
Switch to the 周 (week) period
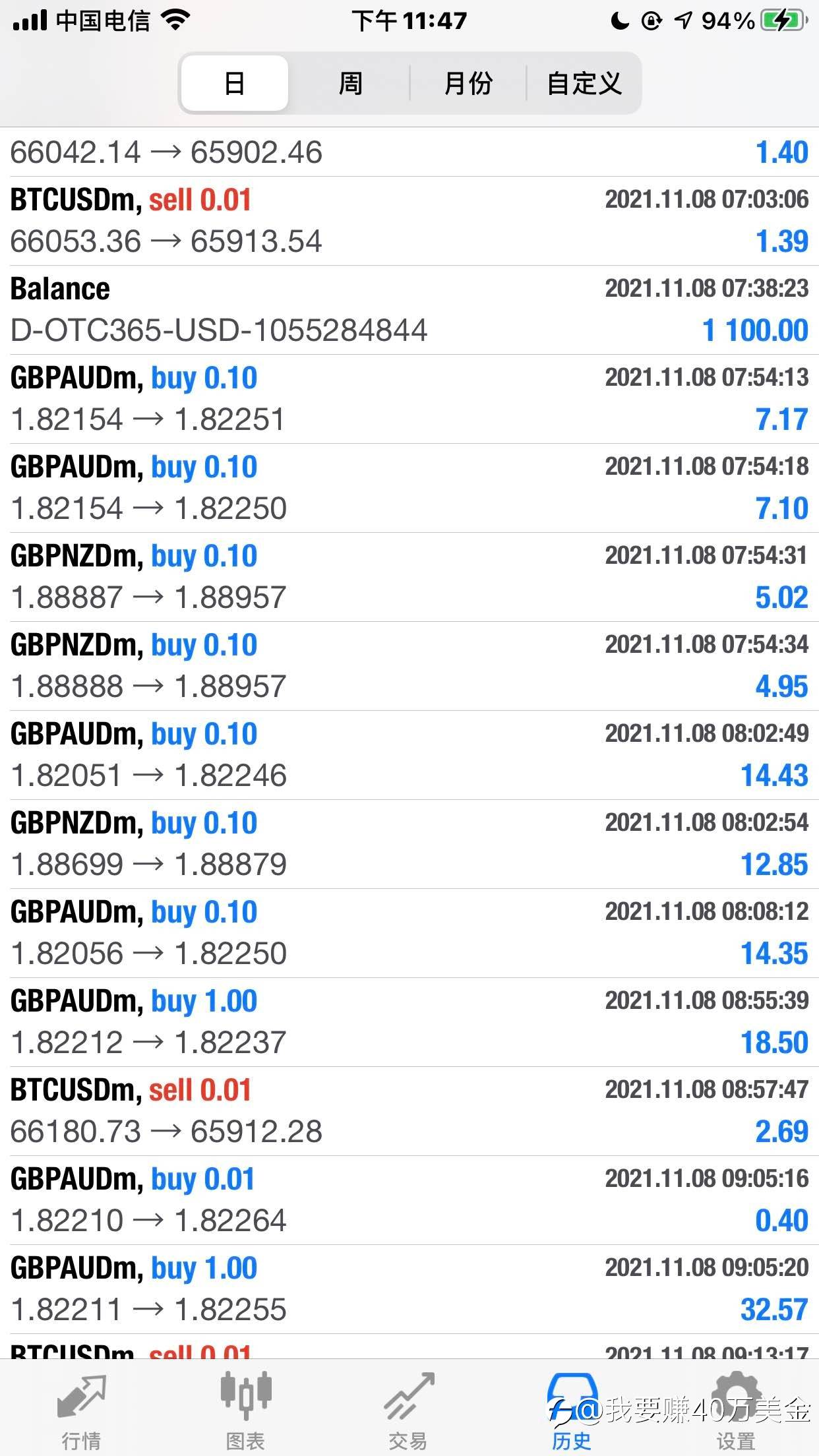[x=350, y=83]
